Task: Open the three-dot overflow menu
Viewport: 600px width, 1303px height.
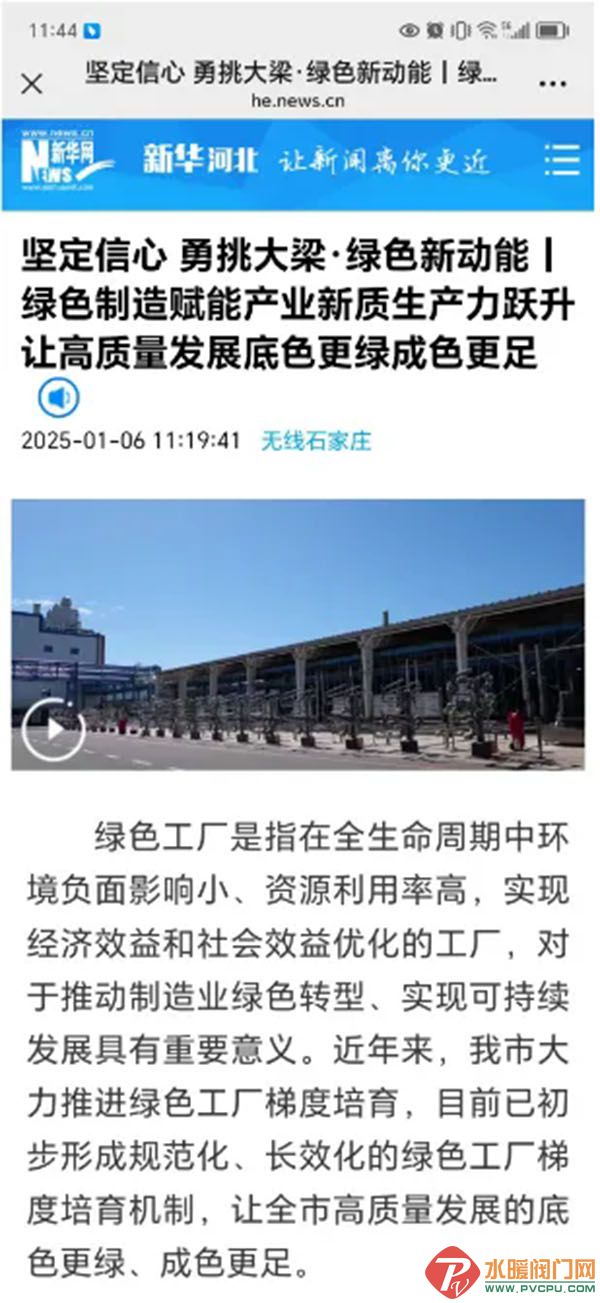Action: pos(551,83)
